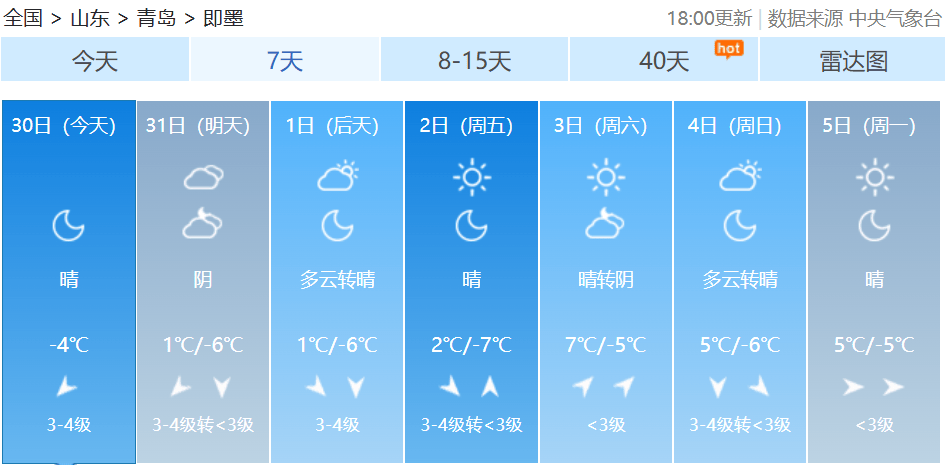View the 40天 forecast tab
The image size is (945, 465).
[664, 60]
